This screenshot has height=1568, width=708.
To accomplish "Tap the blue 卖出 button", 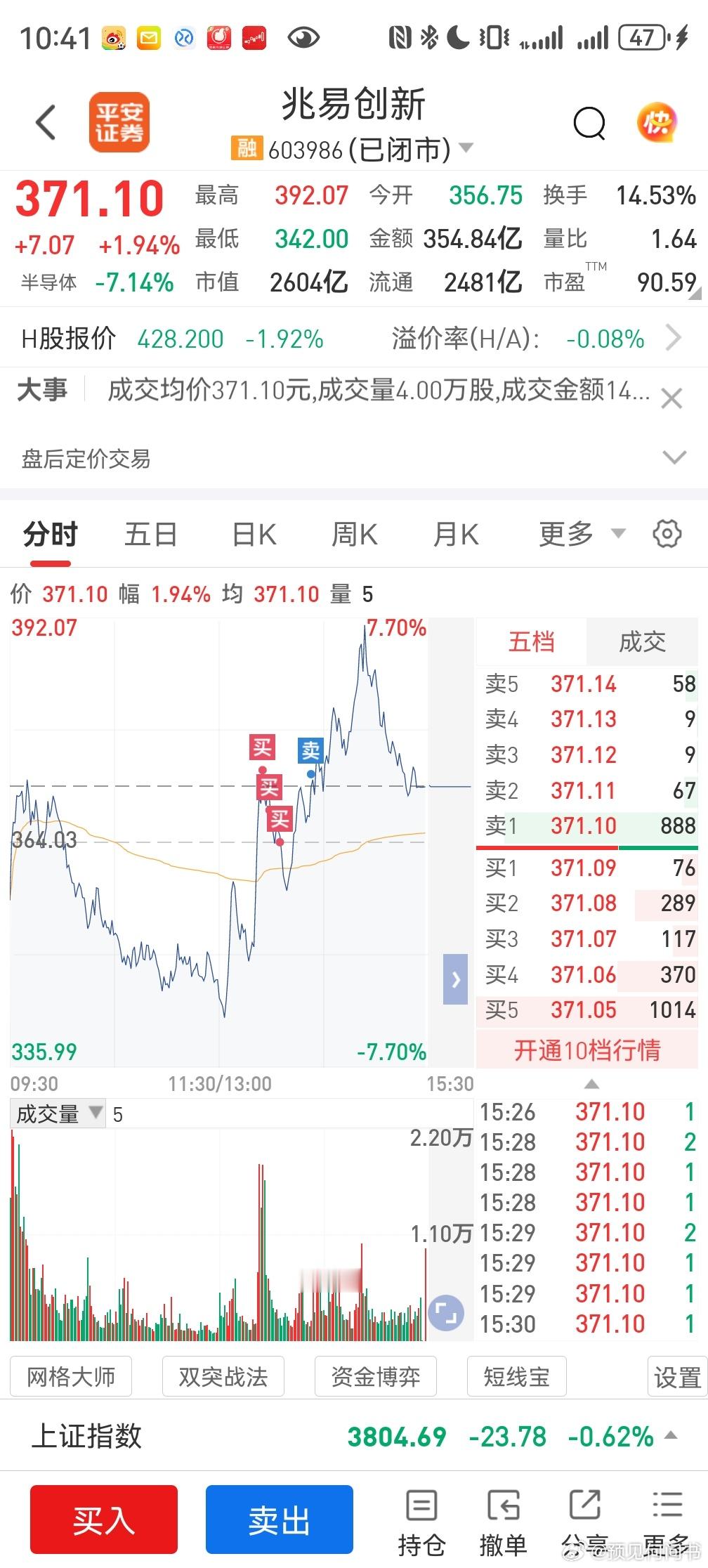I will pyautogui.click(x=279, y=1519).
